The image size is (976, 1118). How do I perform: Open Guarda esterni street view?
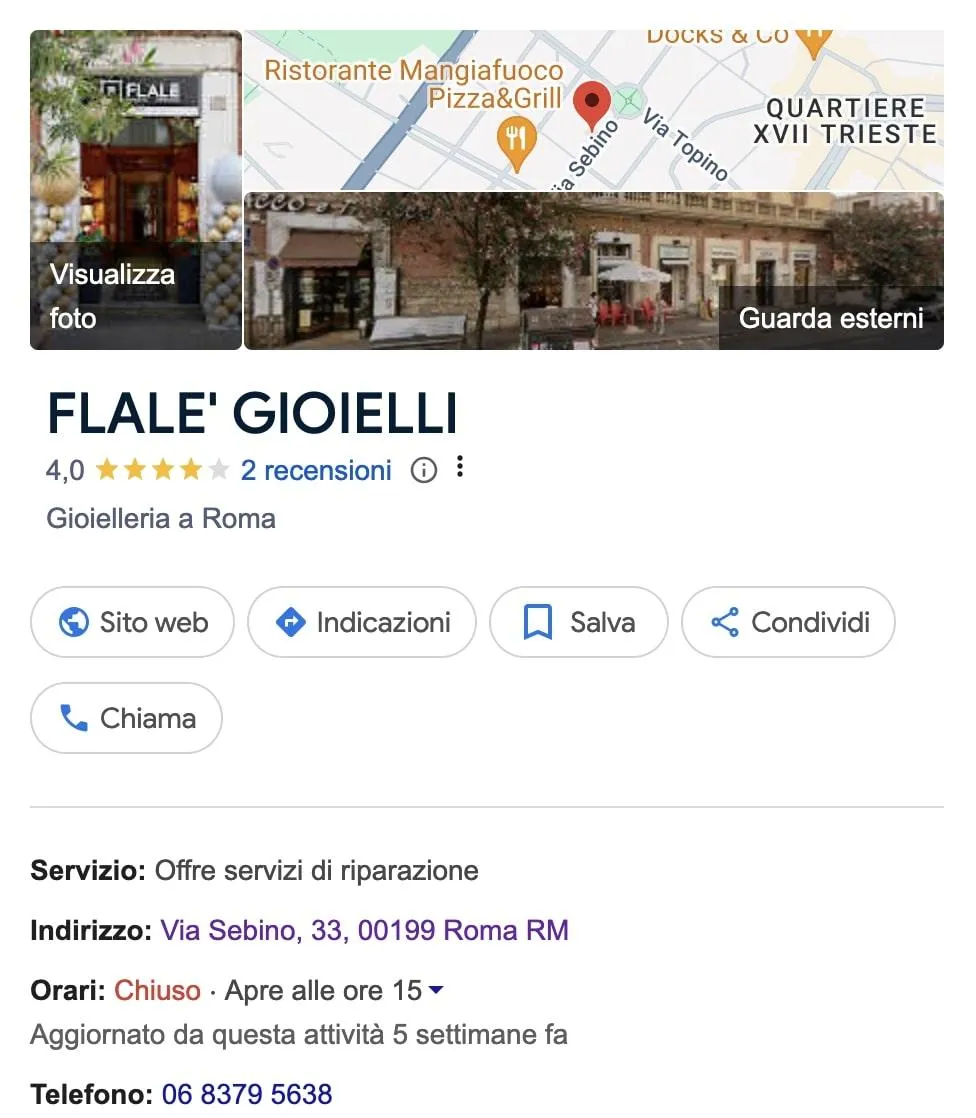coord(594,271)
